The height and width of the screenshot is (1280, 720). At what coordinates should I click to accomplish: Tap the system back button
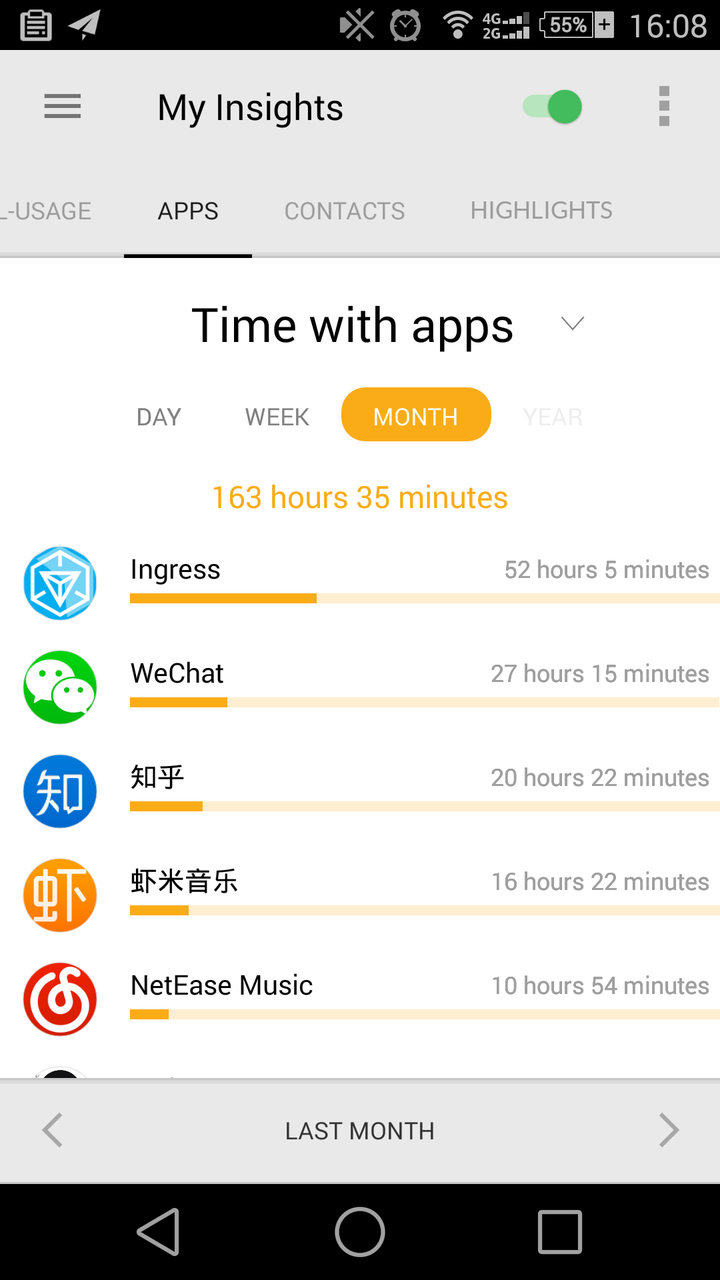point(158,1231)
